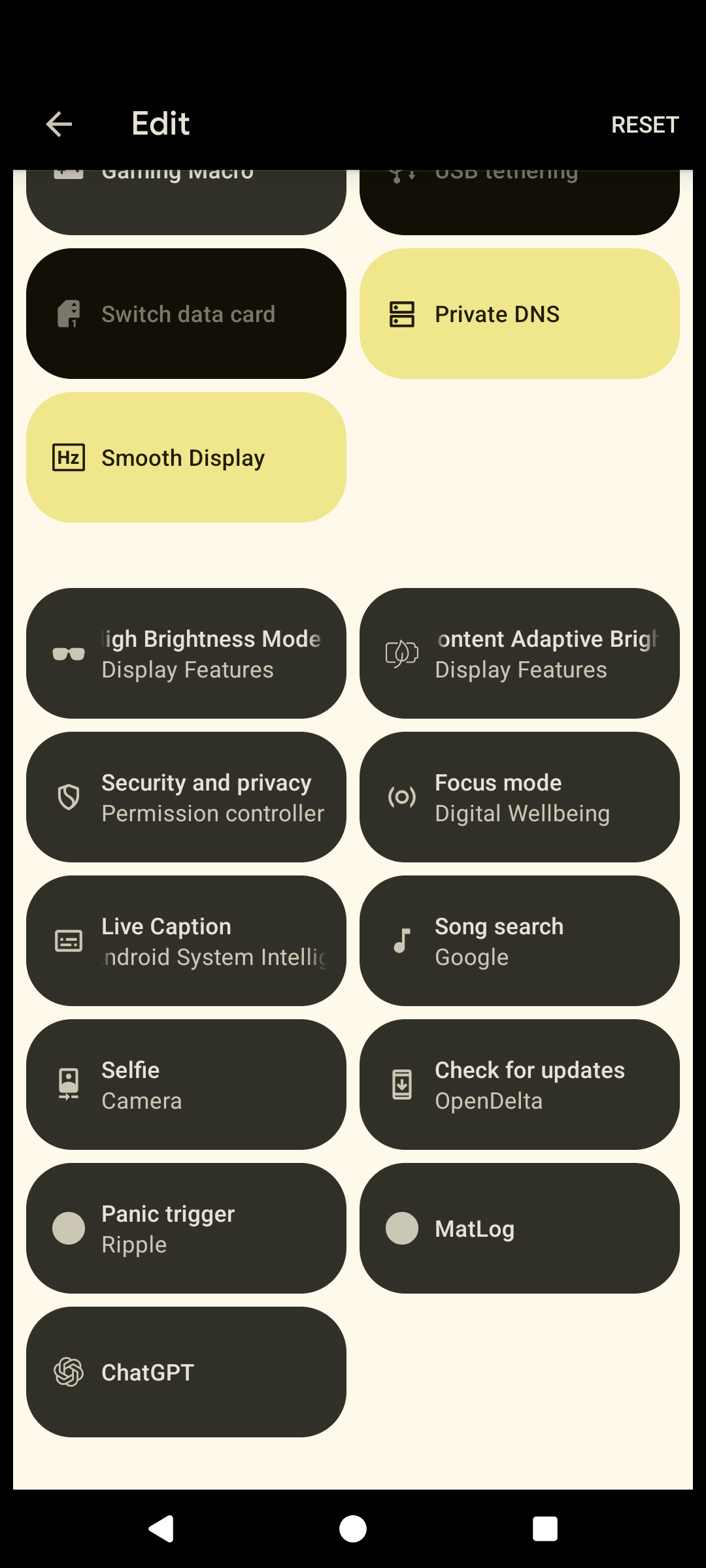Add the Content Adaptive Brightness tile
This screenshot has width=706, height=1568.
[520, 653]
